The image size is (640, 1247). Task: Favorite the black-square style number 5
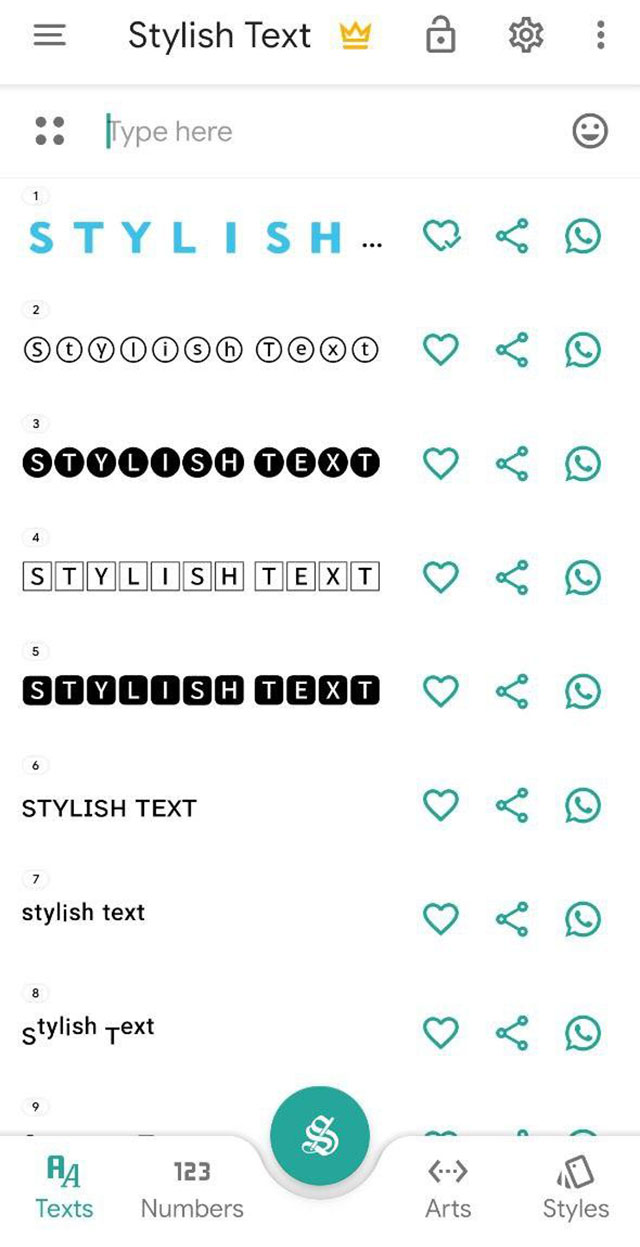click(x=441, y=691)
